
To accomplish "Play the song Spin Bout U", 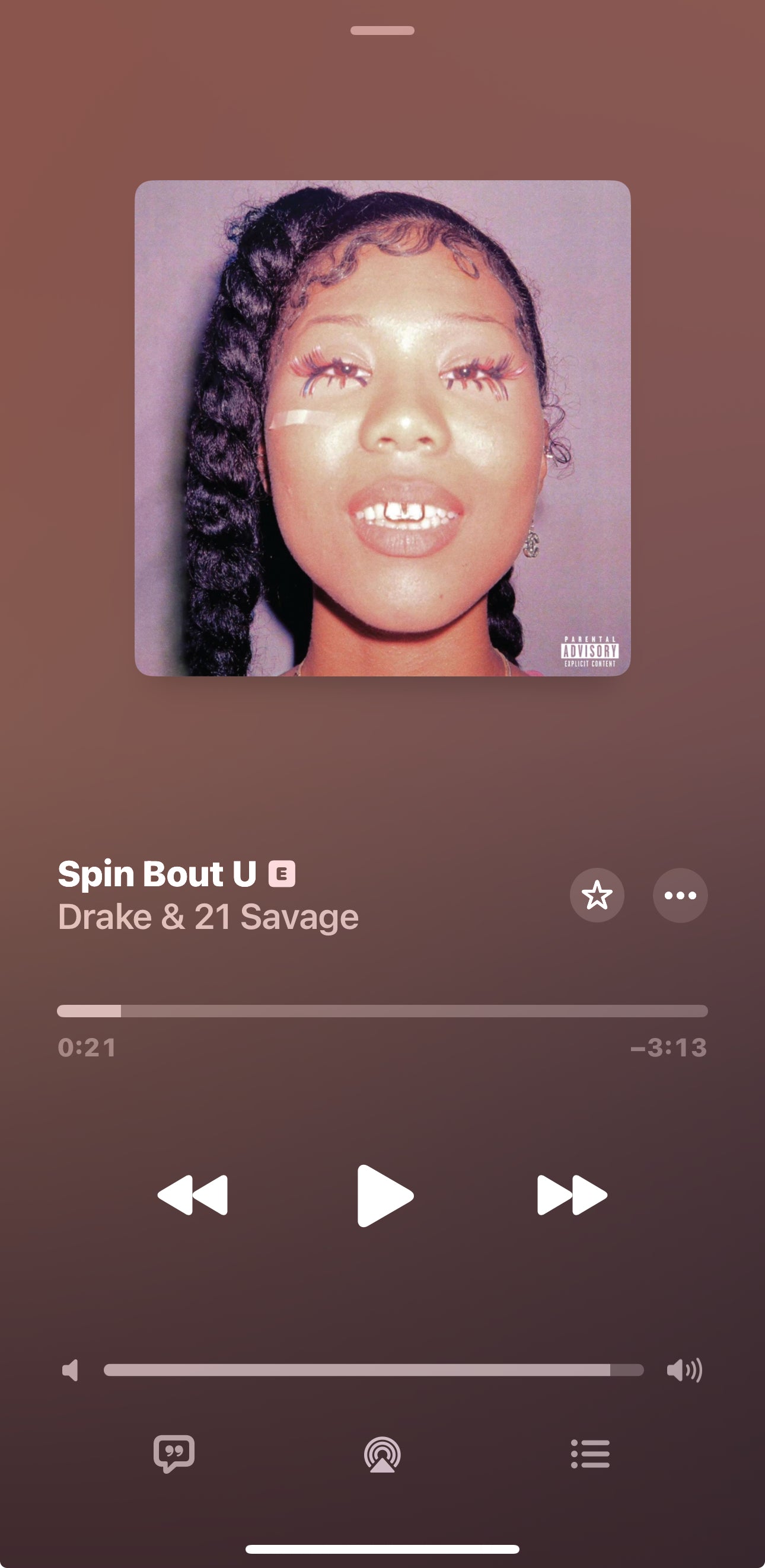I will click(x=384, y=1196).
